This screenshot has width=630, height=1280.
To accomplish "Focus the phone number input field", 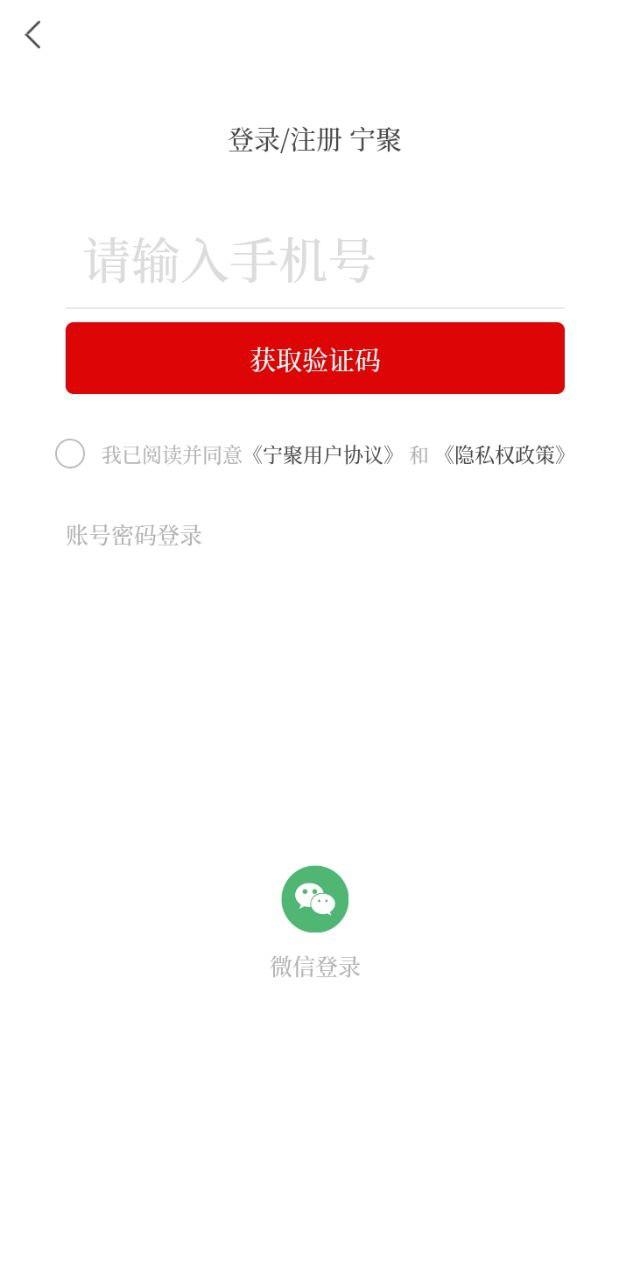I will pyautogui.click(x=314, y=262).
